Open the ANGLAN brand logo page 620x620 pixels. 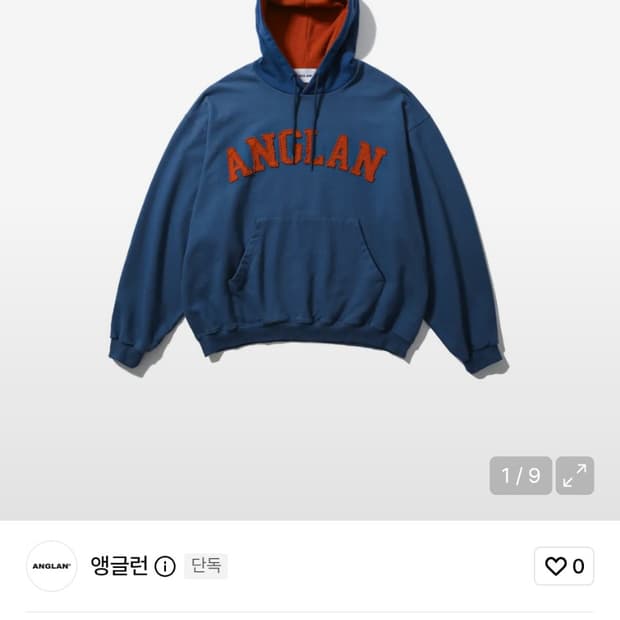[x=51, y=566]
